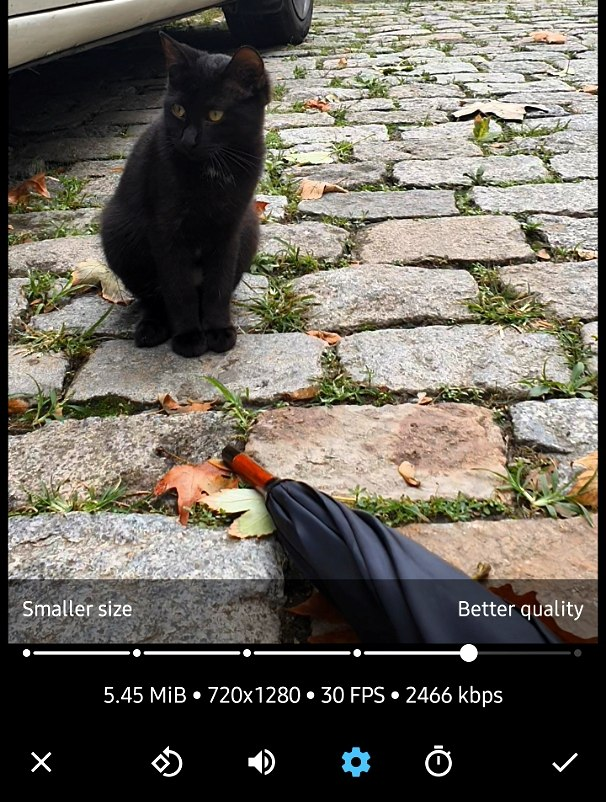This screenshot has width=606, height=802.
Task: Rotate the video with the rotate icon
Action: (167, 762)
